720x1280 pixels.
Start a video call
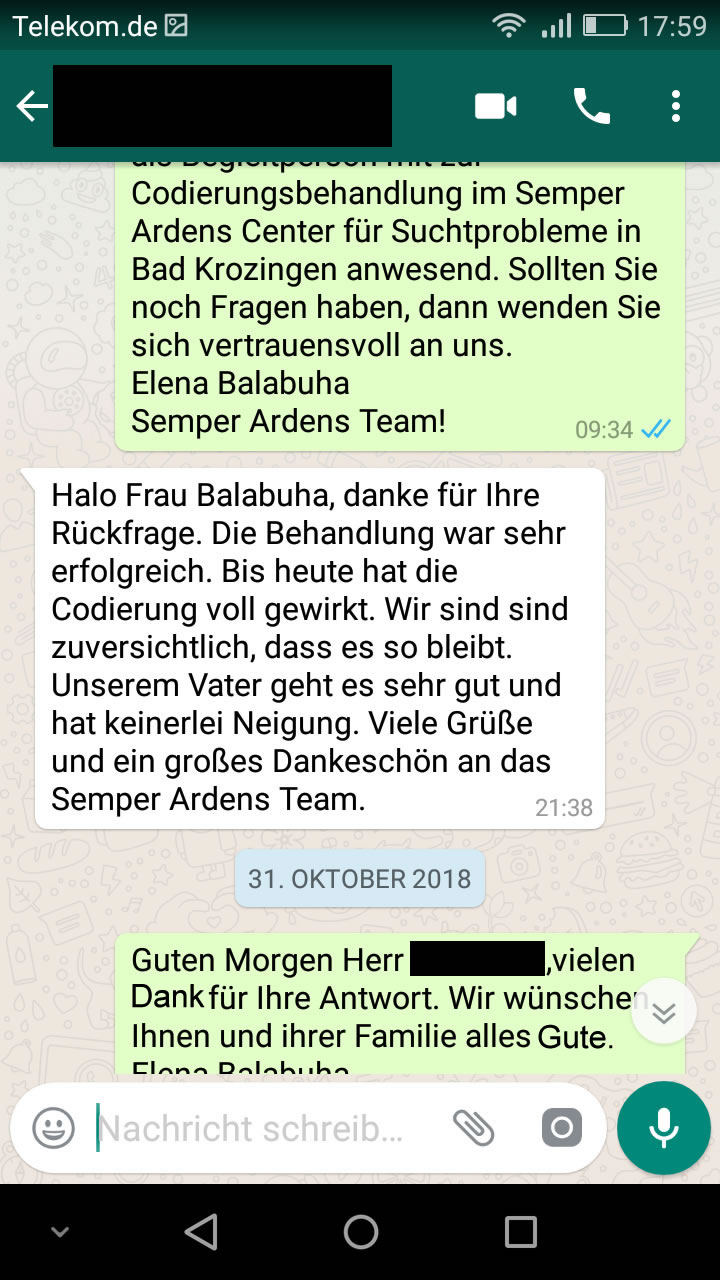496,106
